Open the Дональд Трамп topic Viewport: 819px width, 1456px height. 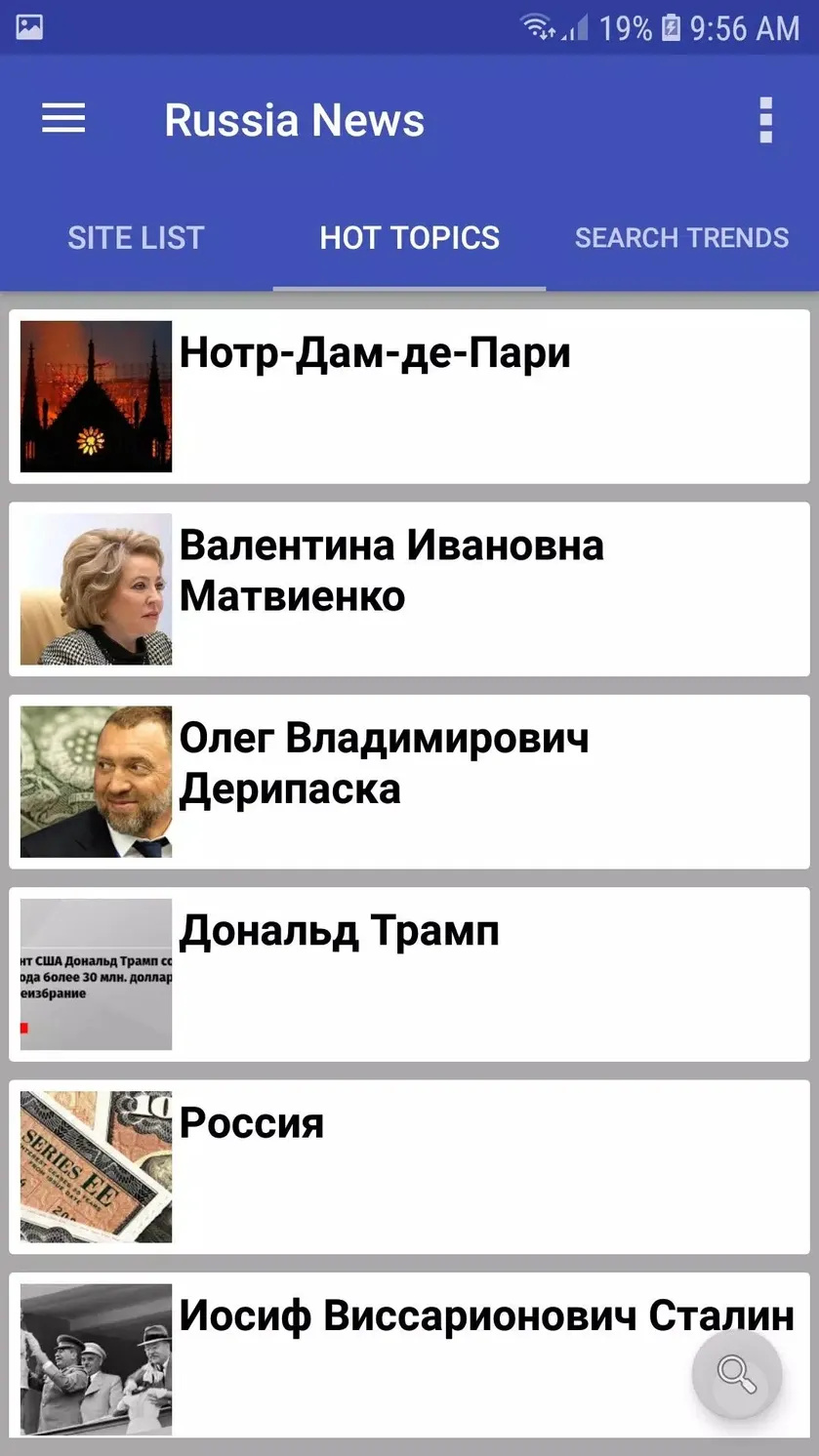pos(409,974)
